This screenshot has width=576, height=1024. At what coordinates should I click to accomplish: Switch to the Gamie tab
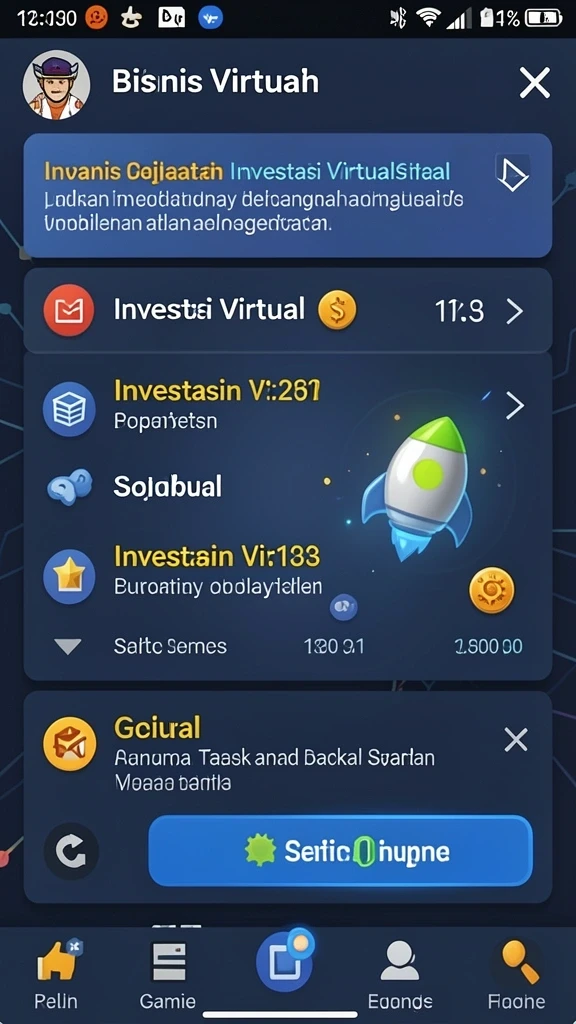click(x=167, y=973)
